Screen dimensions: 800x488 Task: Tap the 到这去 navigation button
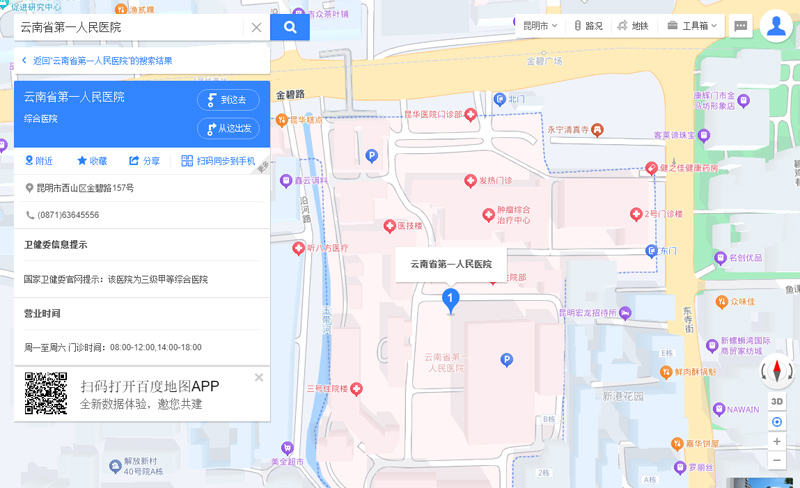pos(229,99)
